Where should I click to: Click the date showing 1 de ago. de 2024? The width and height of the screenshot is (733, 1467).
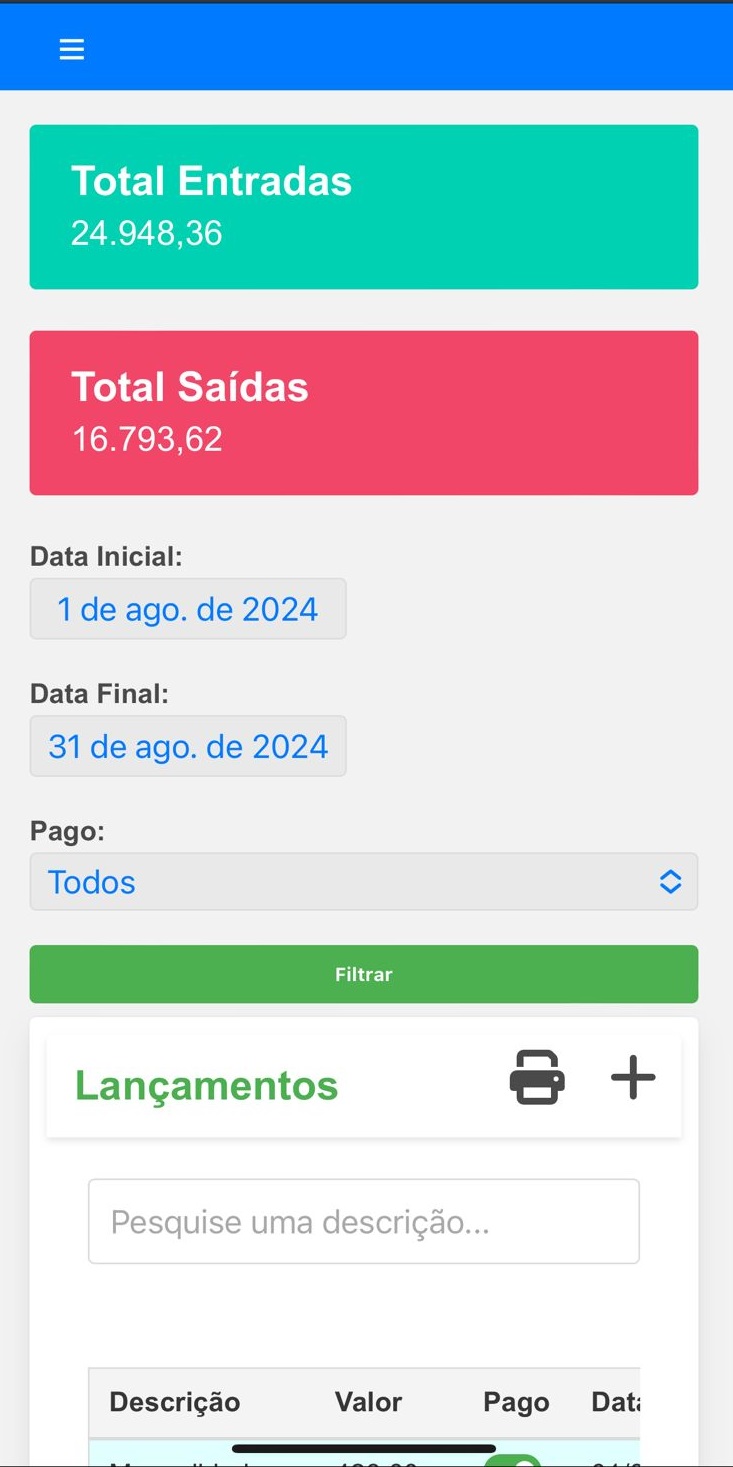[x=187, y=608]
